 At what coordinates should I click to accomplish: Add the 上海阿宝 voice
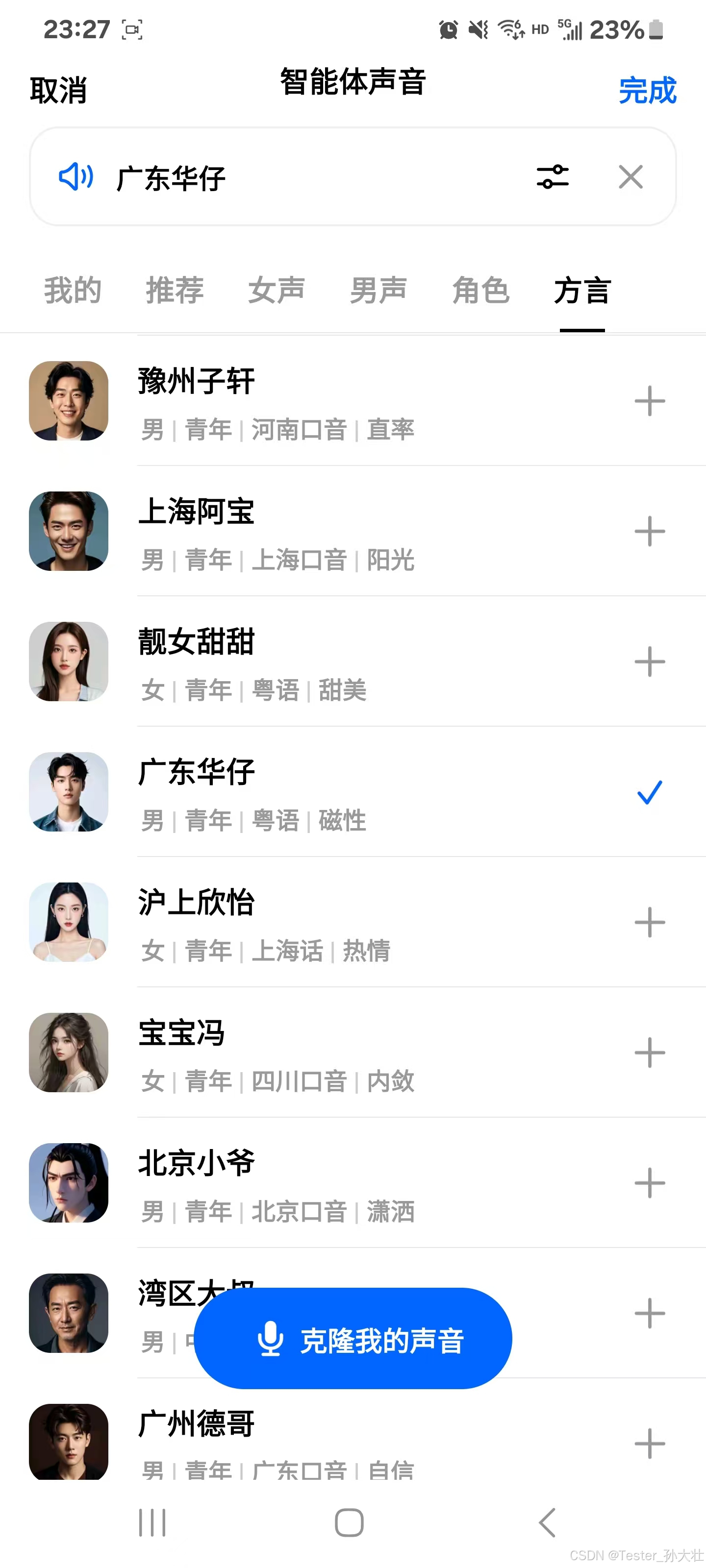[x=649, y=531]
